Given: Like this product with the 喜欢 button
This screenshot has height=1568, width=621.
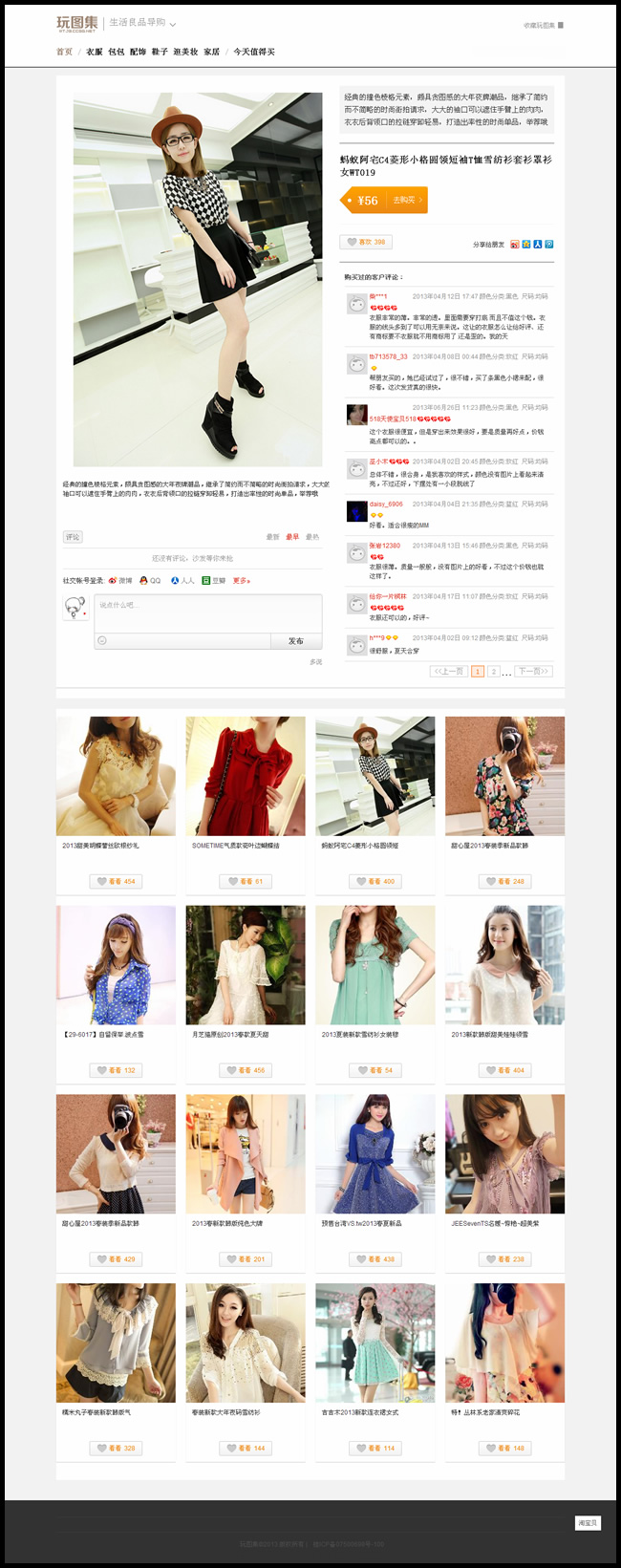Looking at the screenshot, I should pyautogui.click(x=366, y=243).
